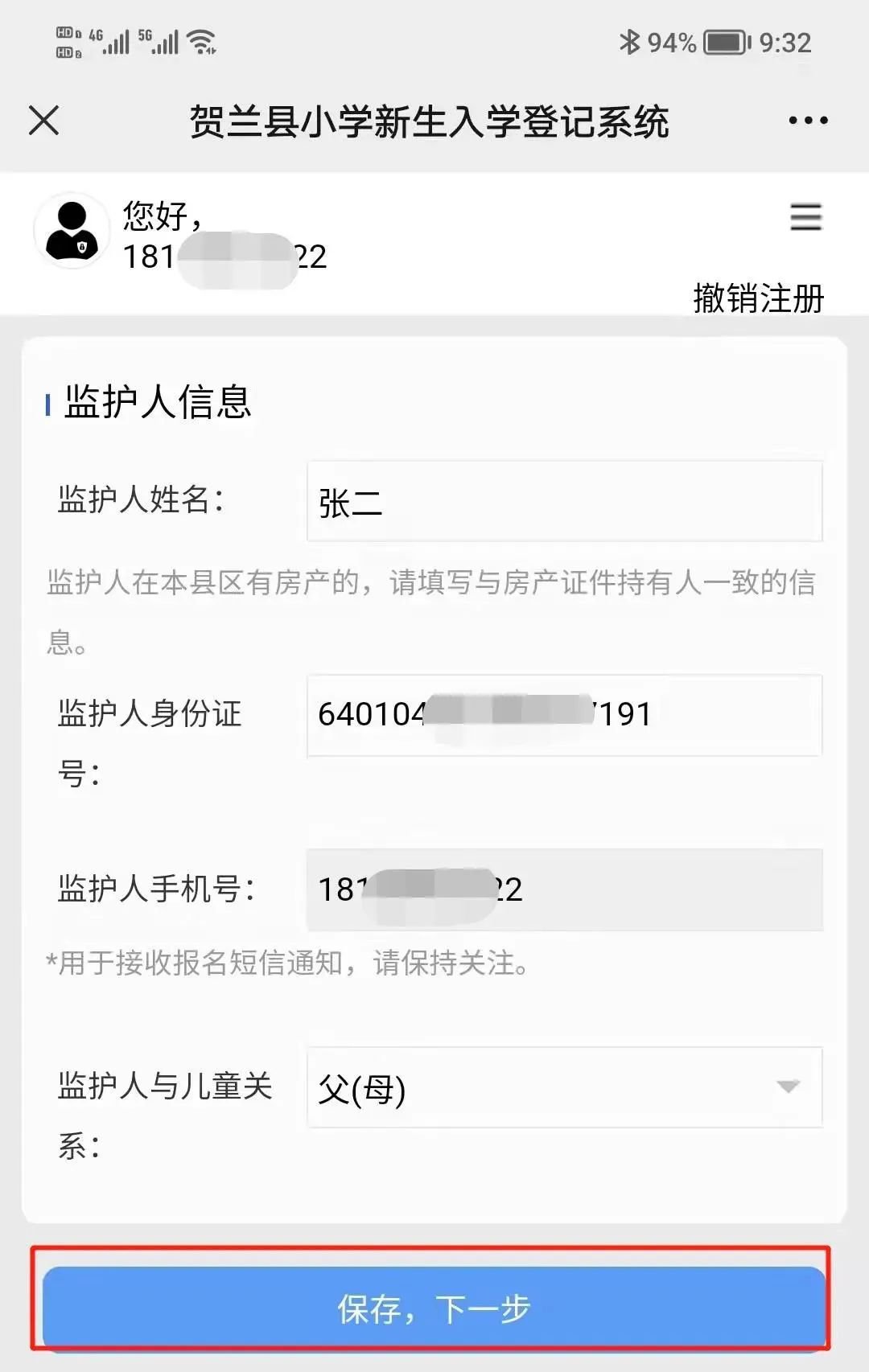
Task: Tap 保存，下一步 button
Action: (434, 1309)
